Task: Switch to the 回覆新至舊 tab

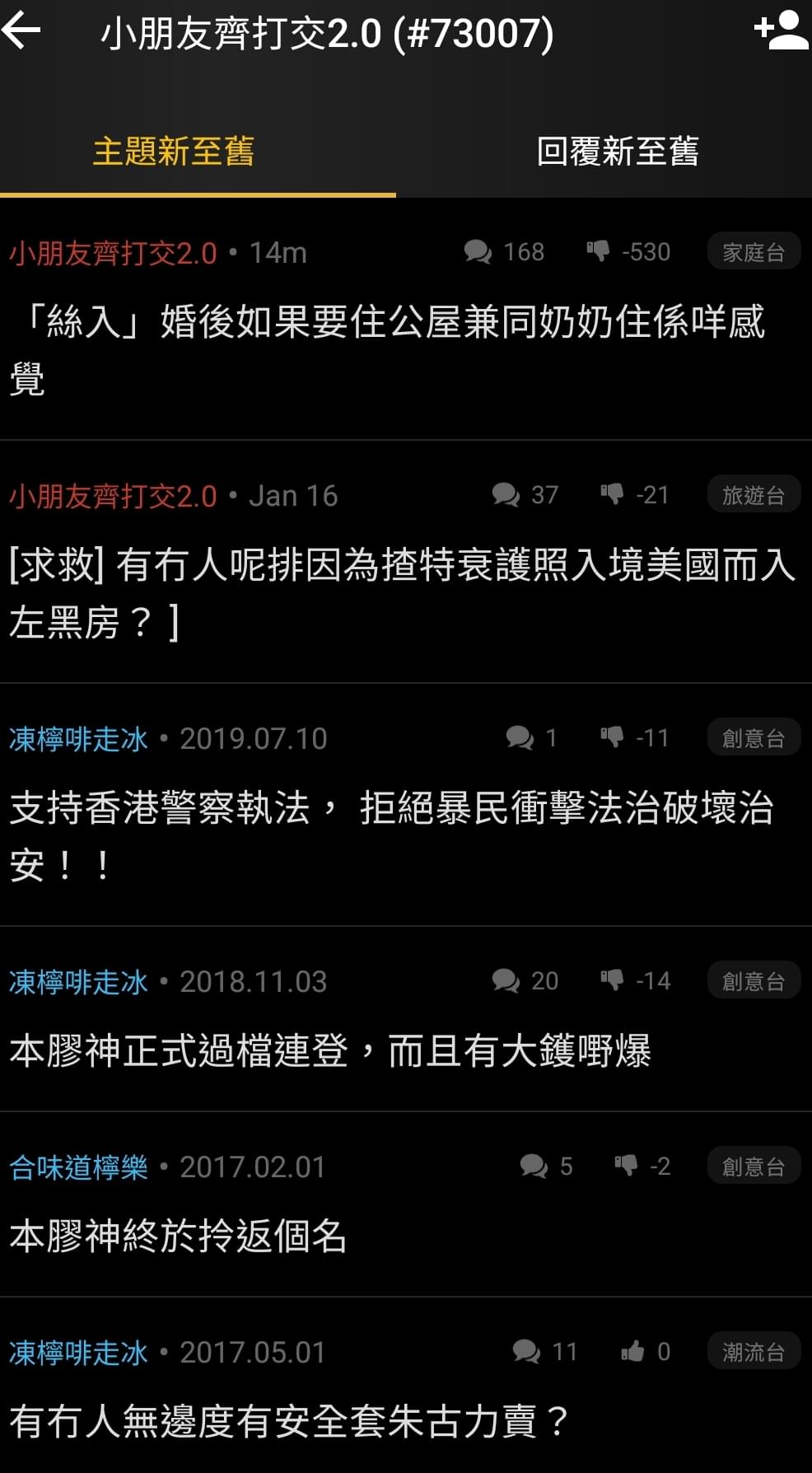Action: (618, 152)
